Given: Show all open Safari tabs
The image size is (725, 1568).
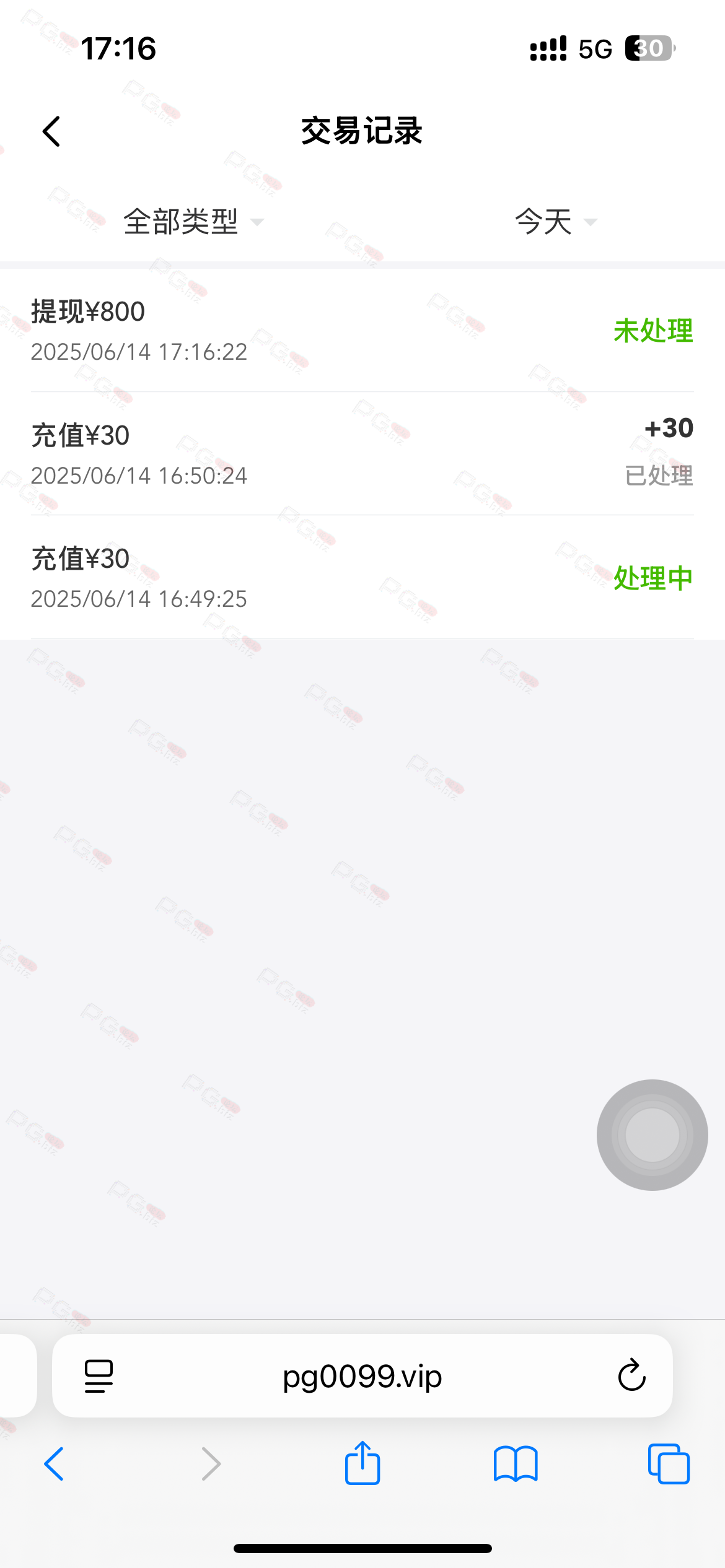Looking at the screenshot, I should 669,1464.
